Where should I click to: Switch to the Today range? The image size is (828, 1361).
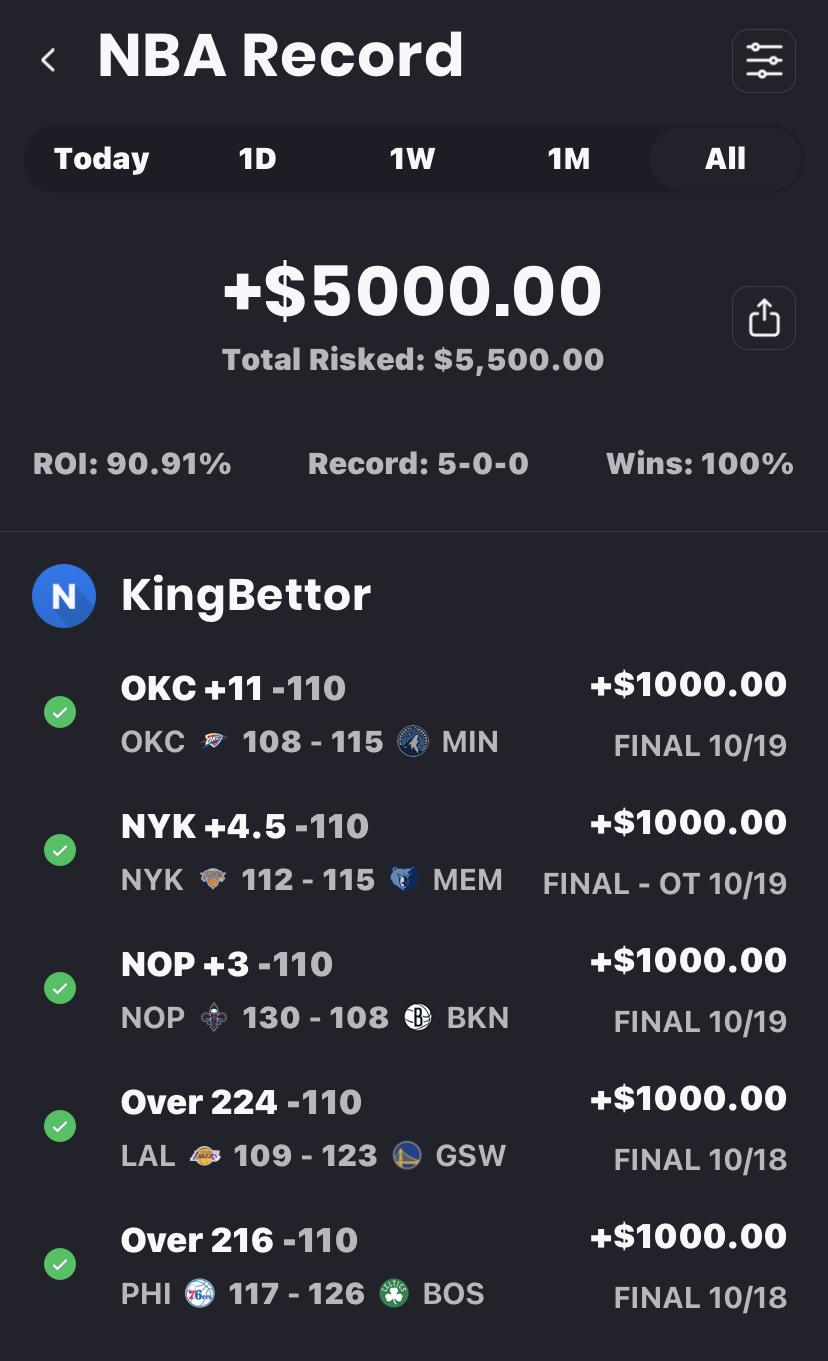[102, 159]
